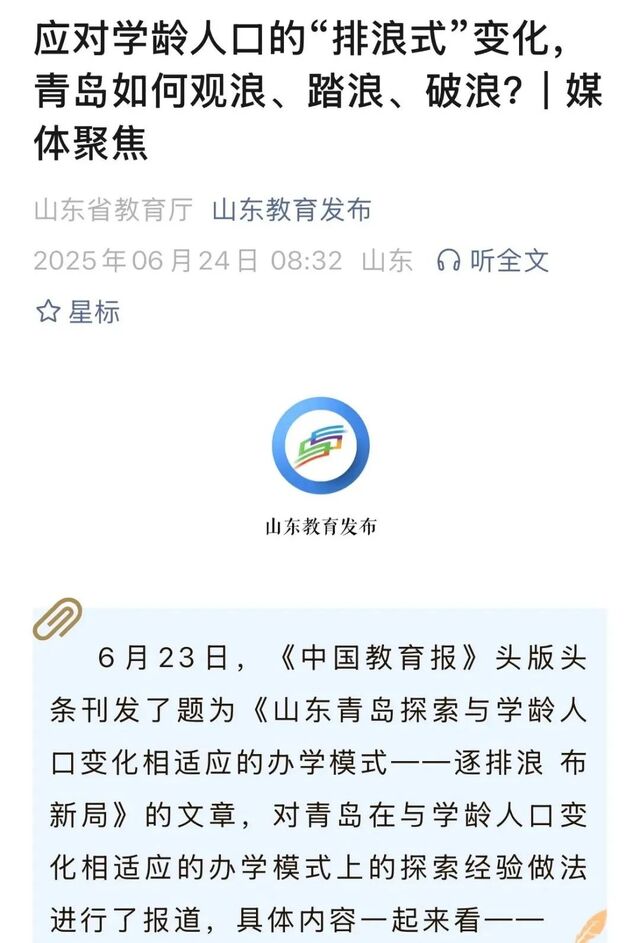The height and width of the screenshot is (943, 640).
Task: Star this account with 星标
Action: tap(78, 312)
